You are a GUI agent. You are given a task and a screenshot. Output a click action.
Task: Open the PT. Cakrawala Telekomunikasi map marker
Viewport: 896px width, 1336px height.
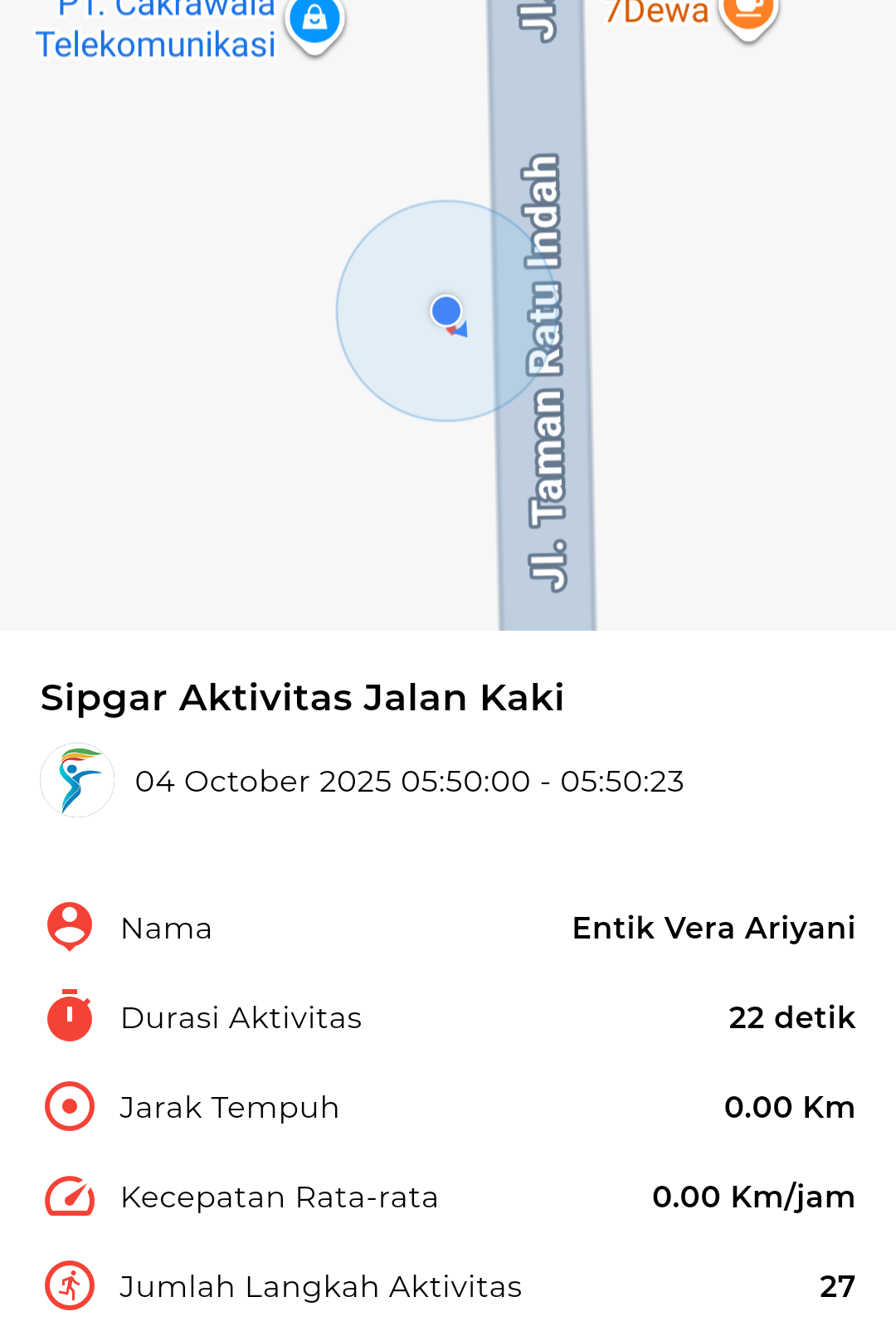pos(314,20)
